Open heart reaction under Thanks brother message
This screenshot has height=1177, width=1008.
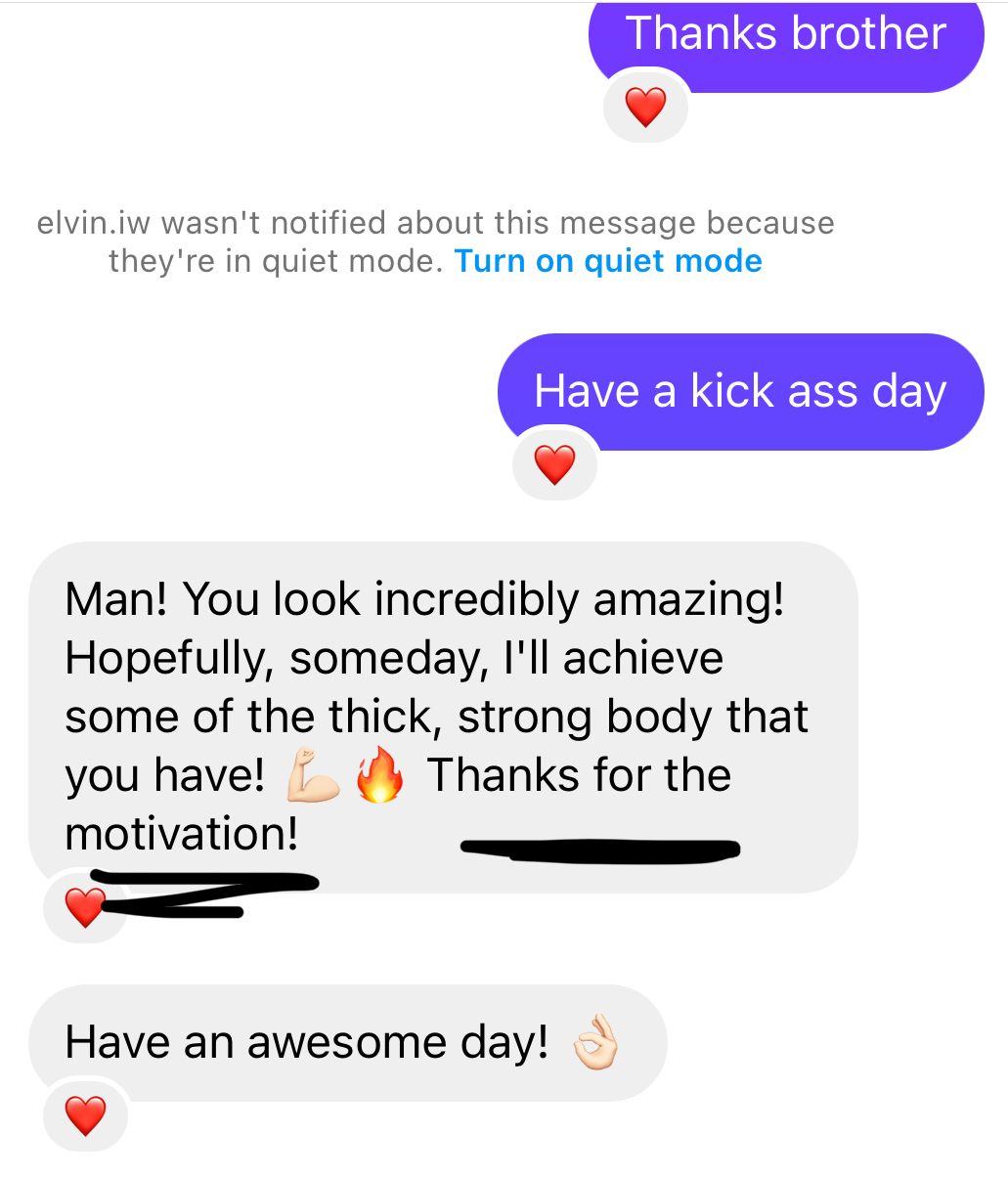645,108
